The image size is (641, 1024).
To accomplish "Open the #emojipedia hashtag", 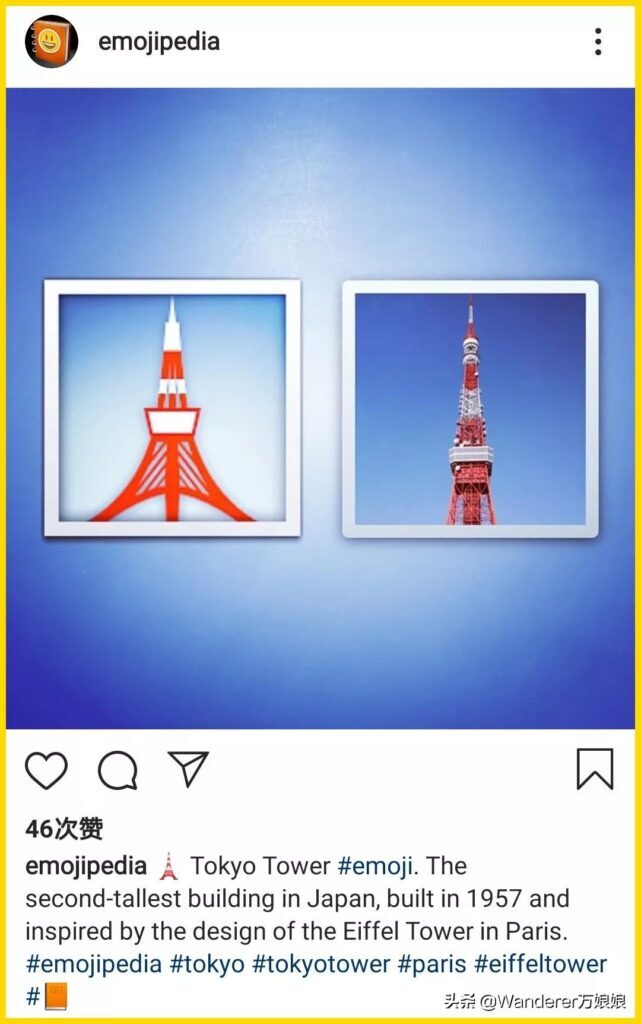I will point(93,964).
